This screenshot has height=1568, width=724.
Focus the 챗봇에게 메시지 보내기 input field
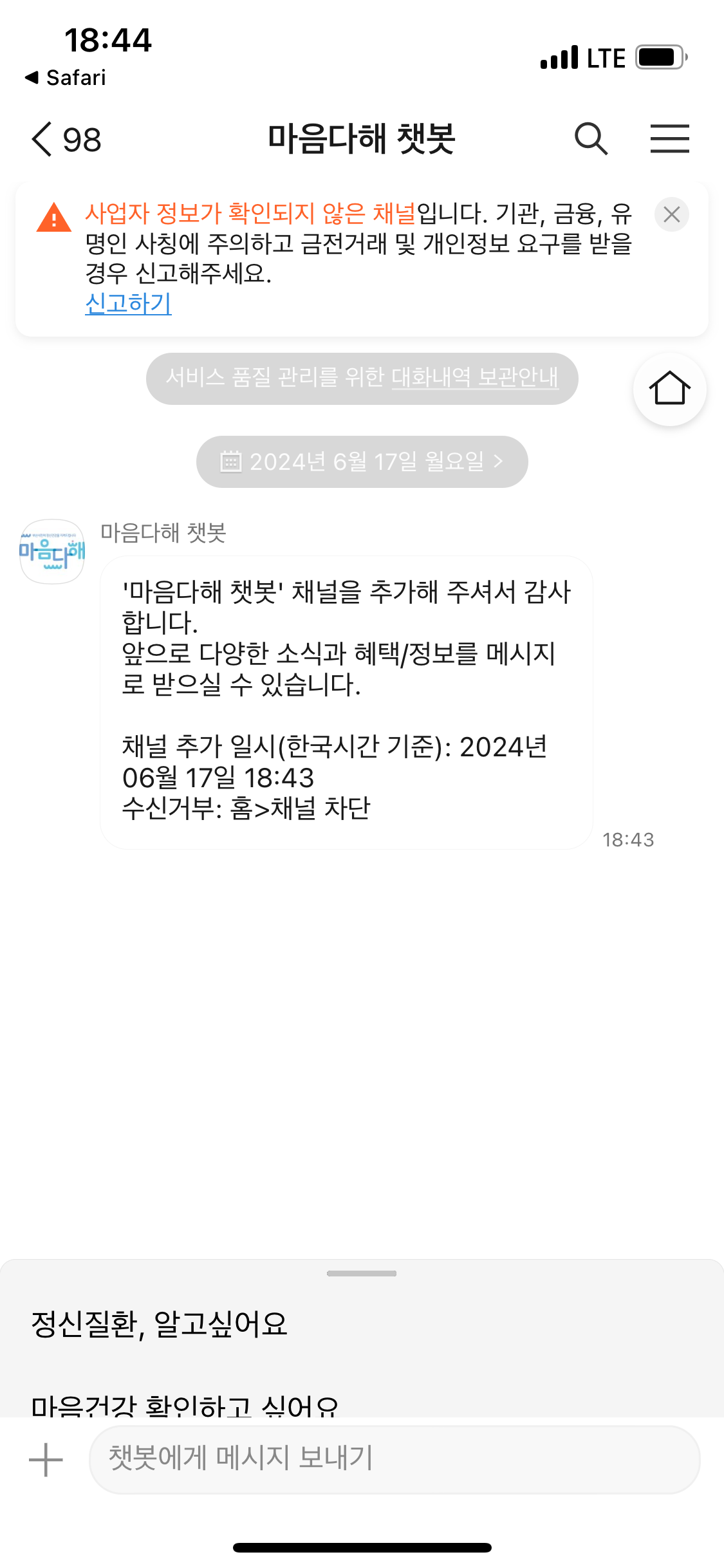(x=394, y=1459)
